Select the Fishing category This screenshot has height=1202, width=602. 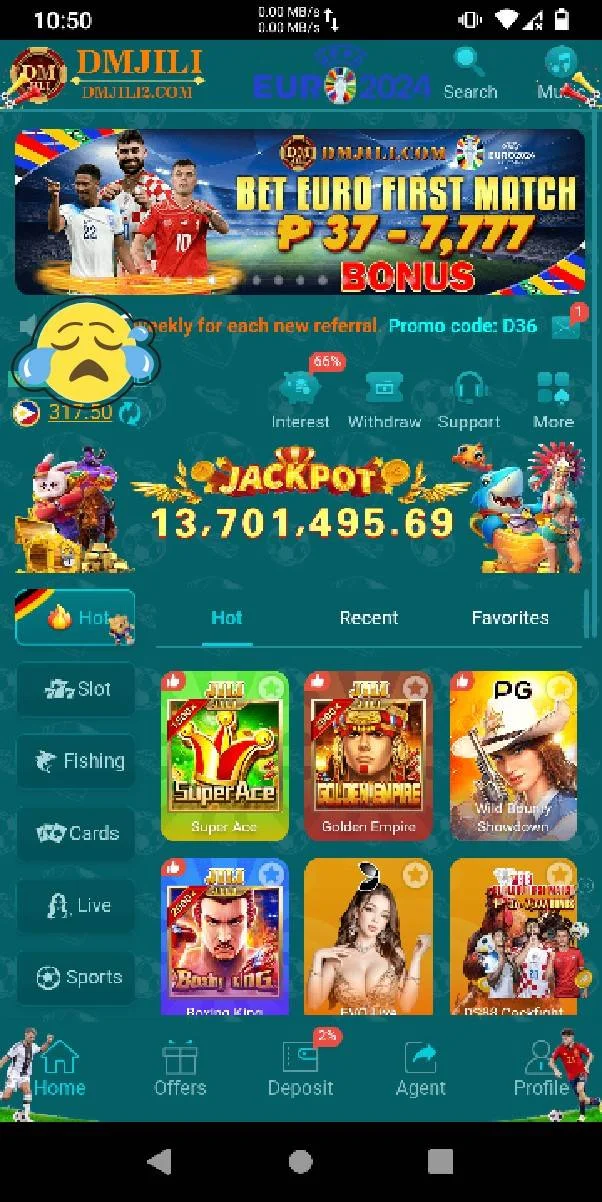[x=76, y=761]
